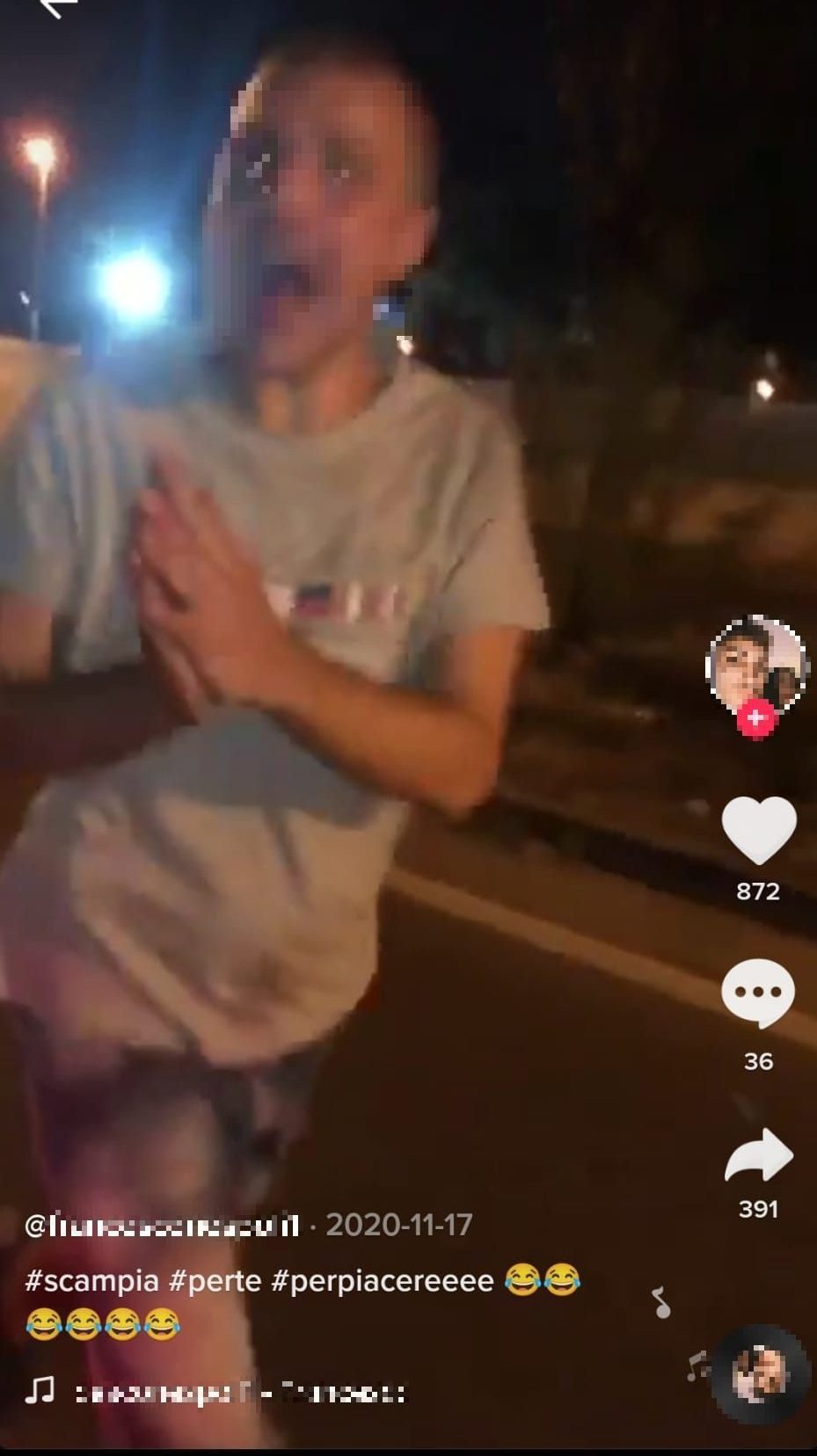Open the creator's username handle
The width and height of the screenshot is (817, 1456).
pyautogui.click(x=162, y=1225)
